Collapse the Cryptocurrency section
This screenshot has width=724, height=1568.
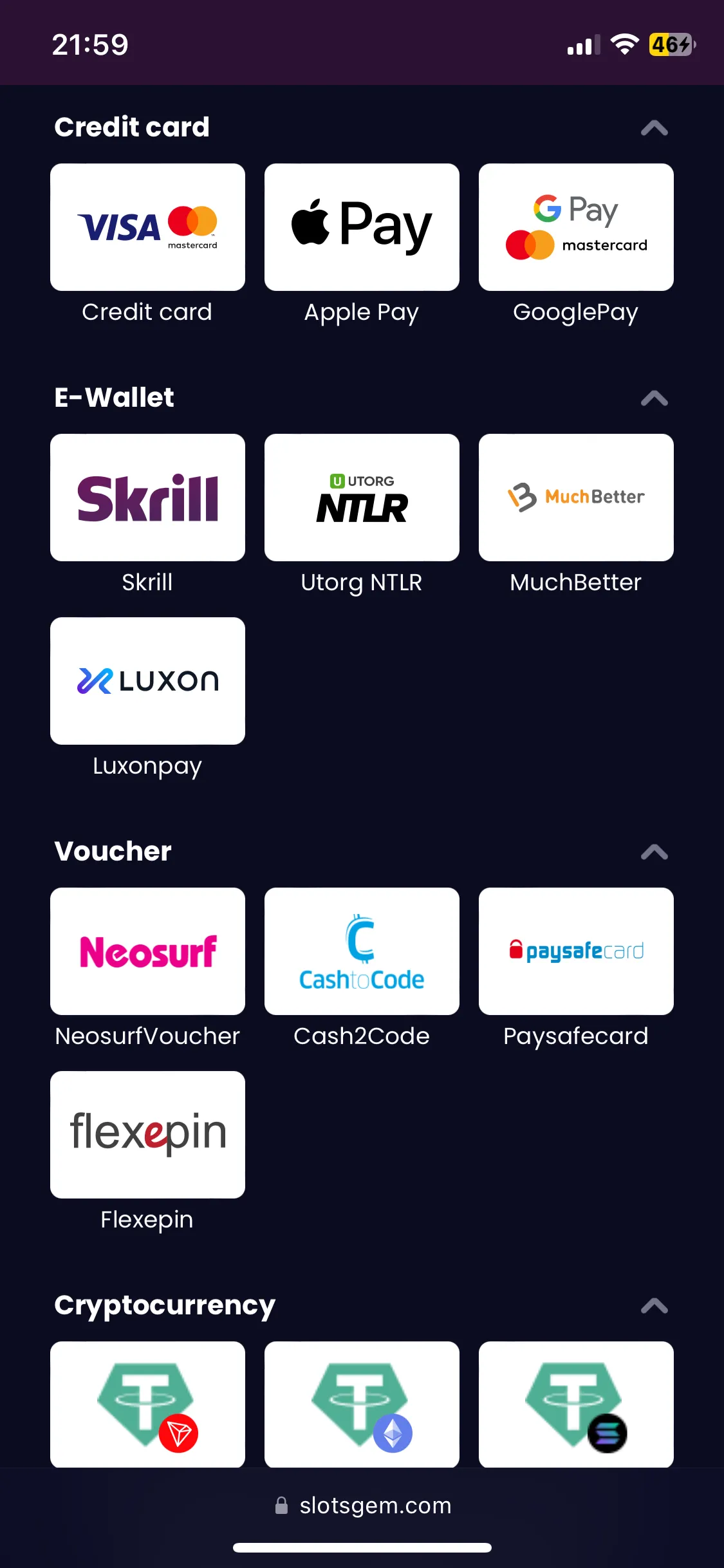coord(654,1306)
